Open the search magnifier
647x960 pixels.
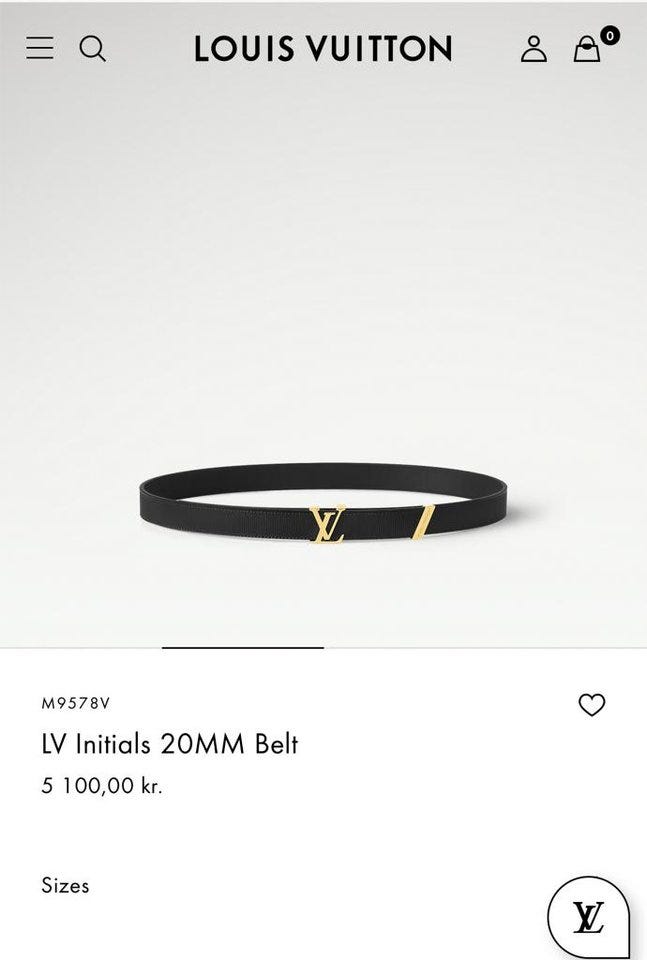[92, 48]
